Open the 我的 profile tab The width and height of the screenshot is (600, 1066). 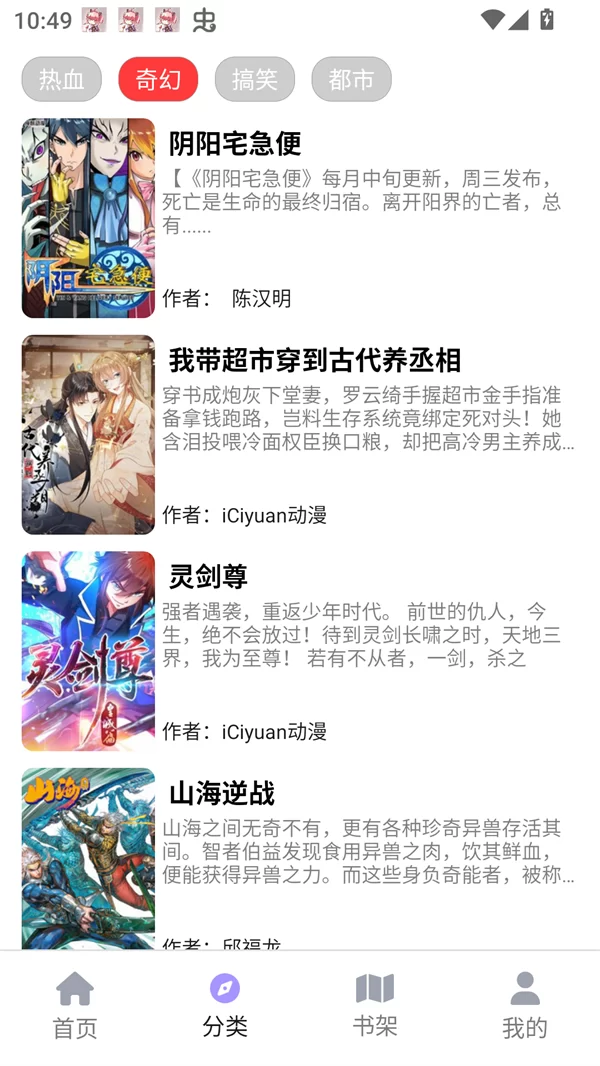pos(525,1005)
